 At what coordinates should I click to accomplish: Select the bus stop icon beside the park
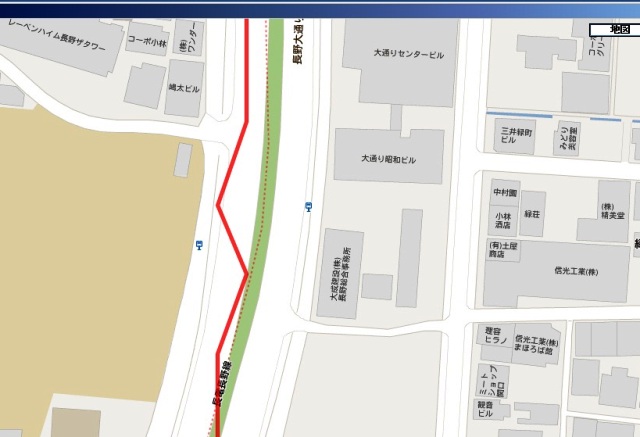200,244
